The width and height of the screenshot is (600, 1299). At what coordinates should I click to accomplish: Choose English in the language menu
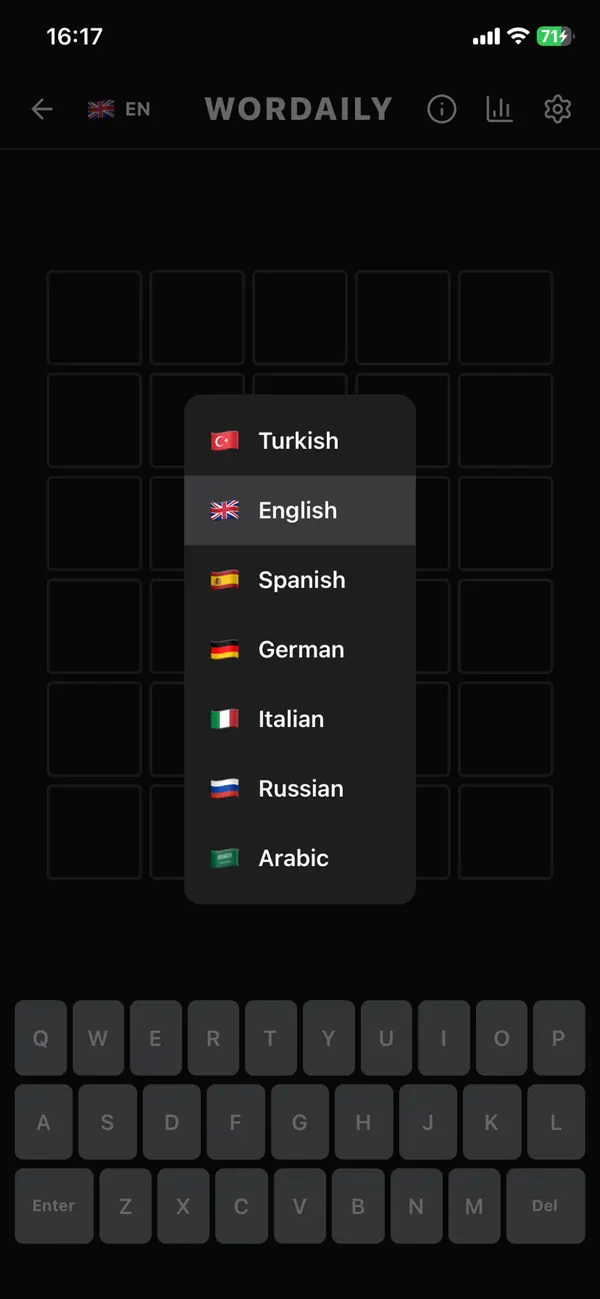[300, 510]
